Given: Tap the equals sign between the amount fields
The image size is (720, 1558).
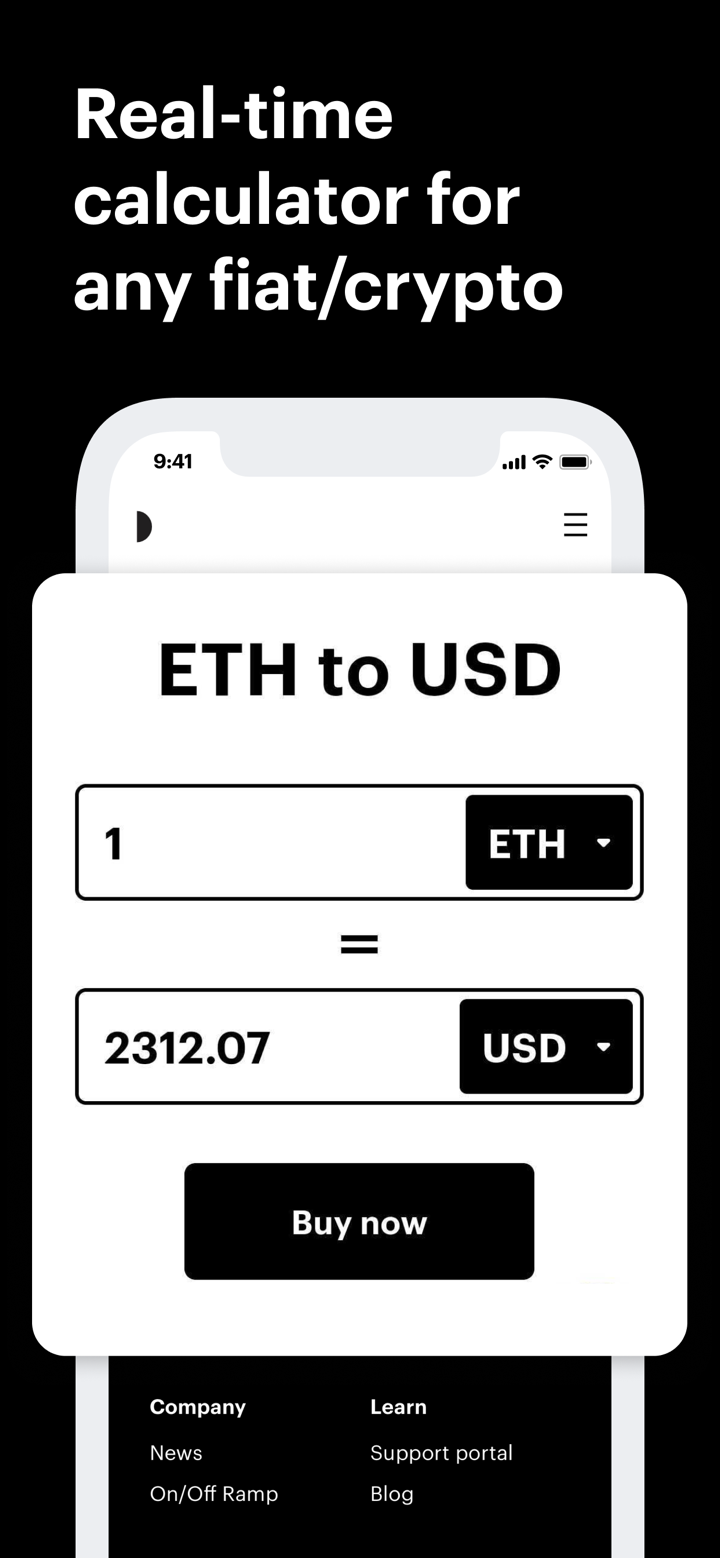Looking at the screenshot, I should point(360,943).
